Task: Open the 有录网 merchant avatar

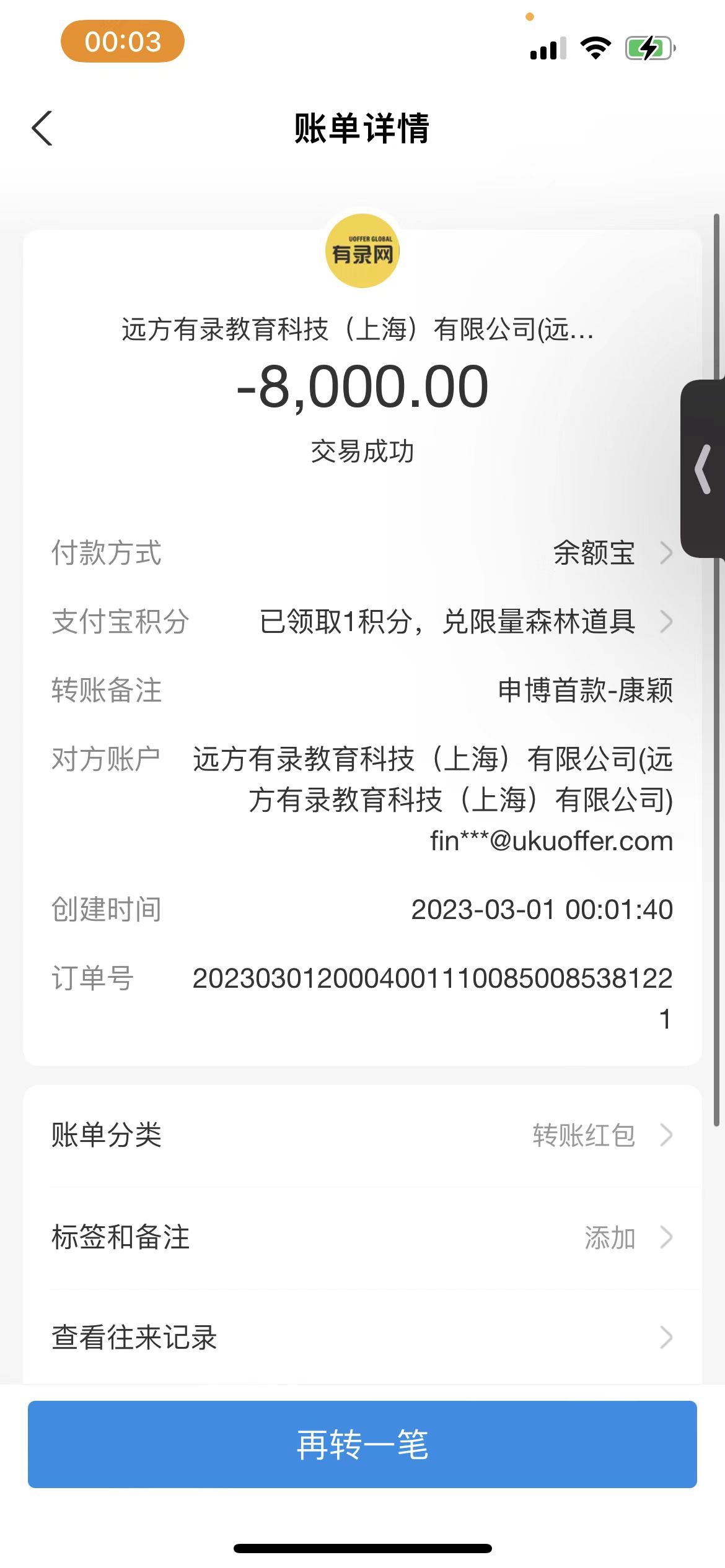Action: coord(362,251)
